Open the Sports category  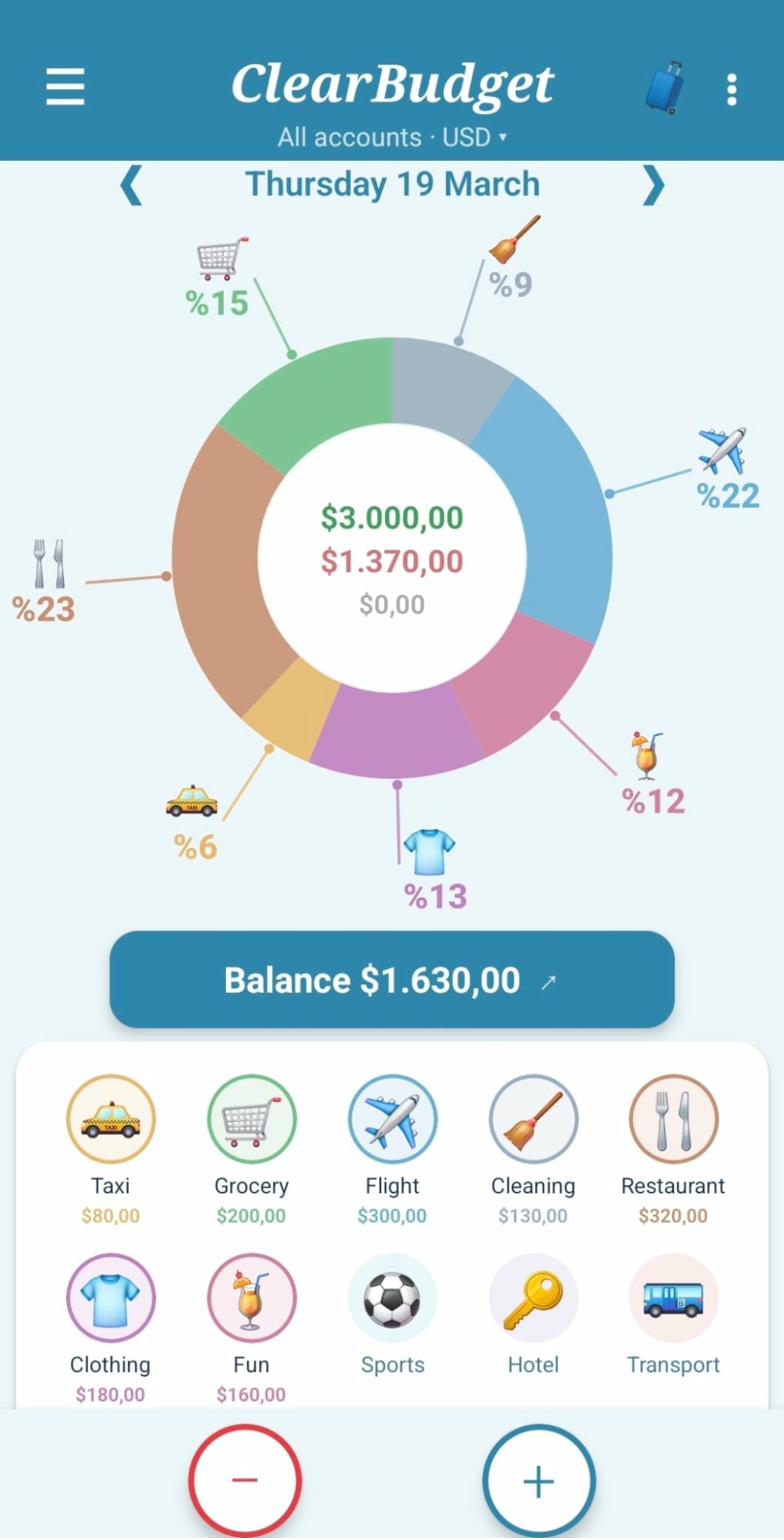(392, 1297)
